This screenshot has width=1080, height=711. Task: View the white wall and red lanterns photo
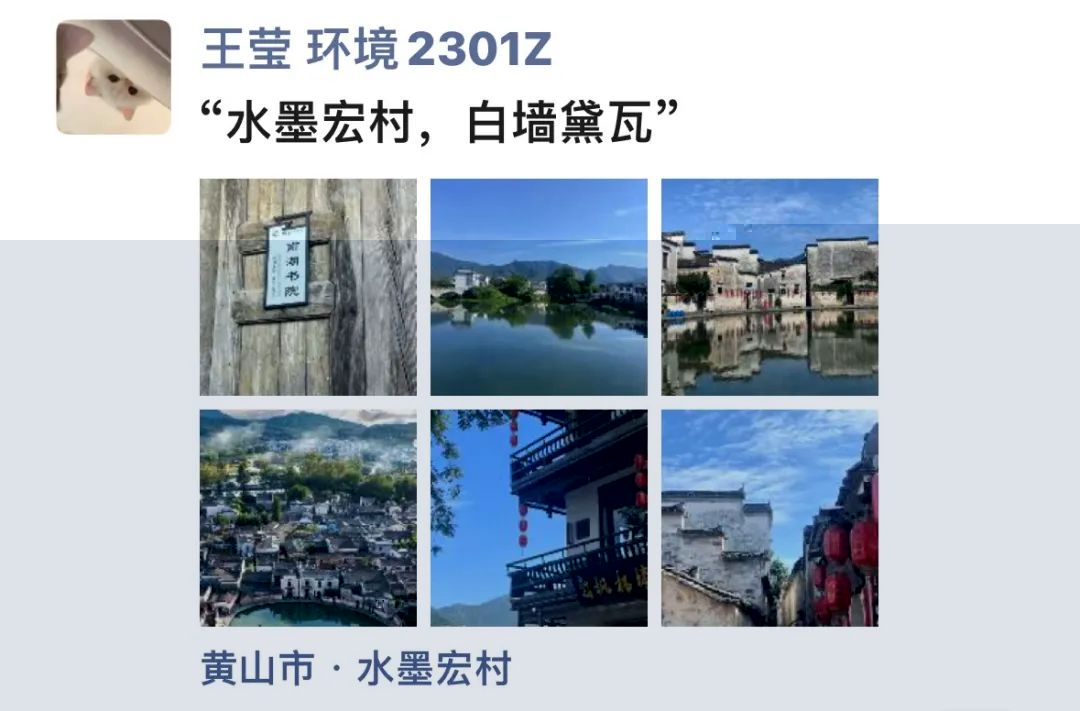click(x=770, y=518)
